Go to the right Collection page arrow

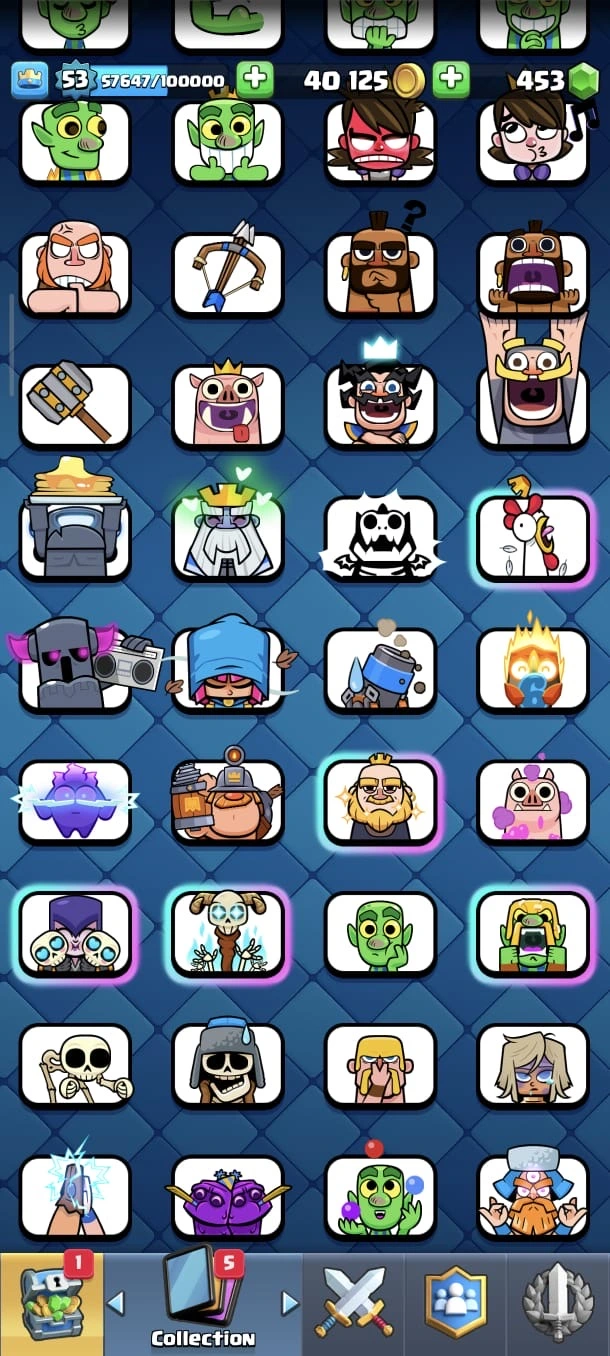click(x=290, y=1302)
